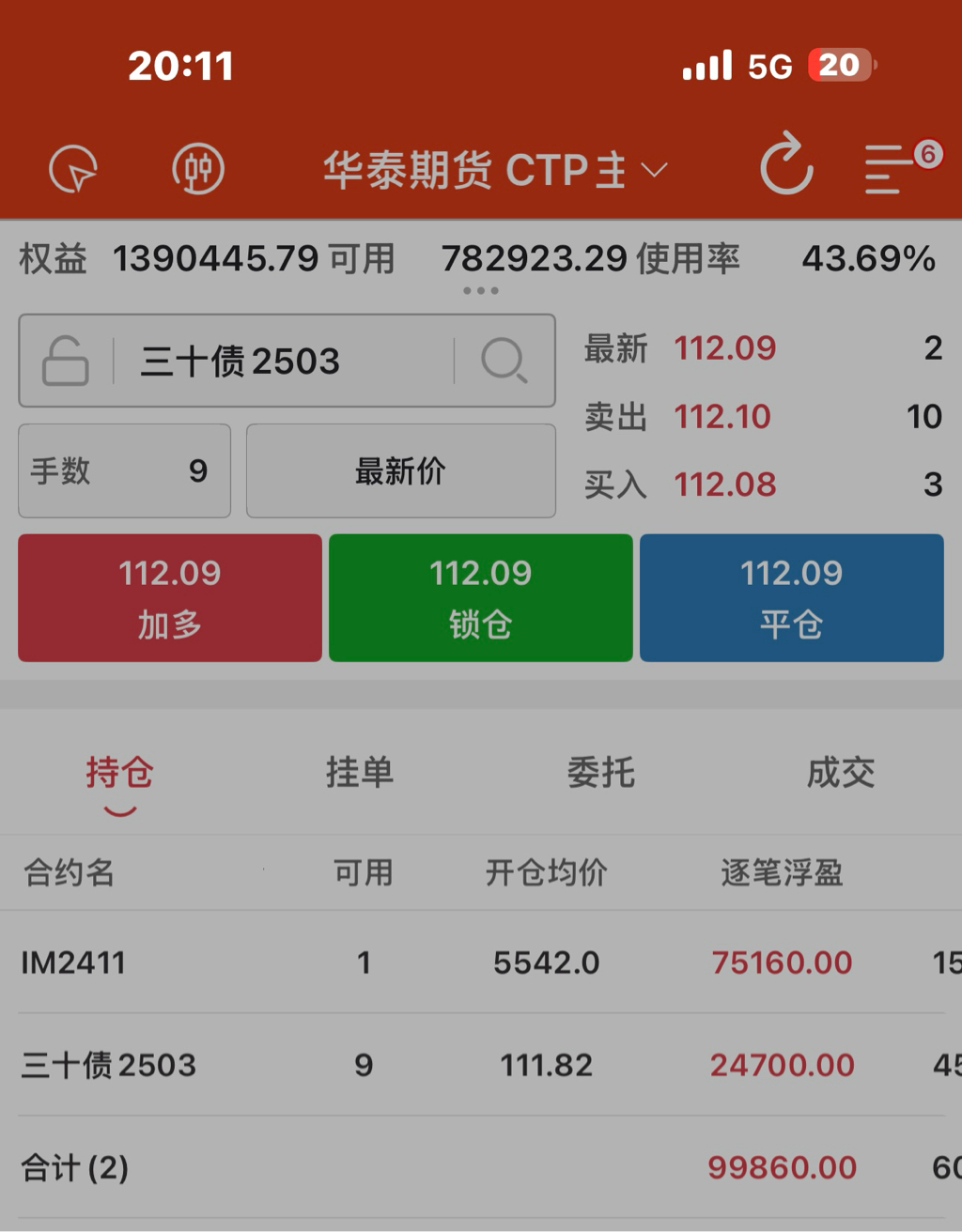Edit the contract field 三十债2503

pos(282,362)
